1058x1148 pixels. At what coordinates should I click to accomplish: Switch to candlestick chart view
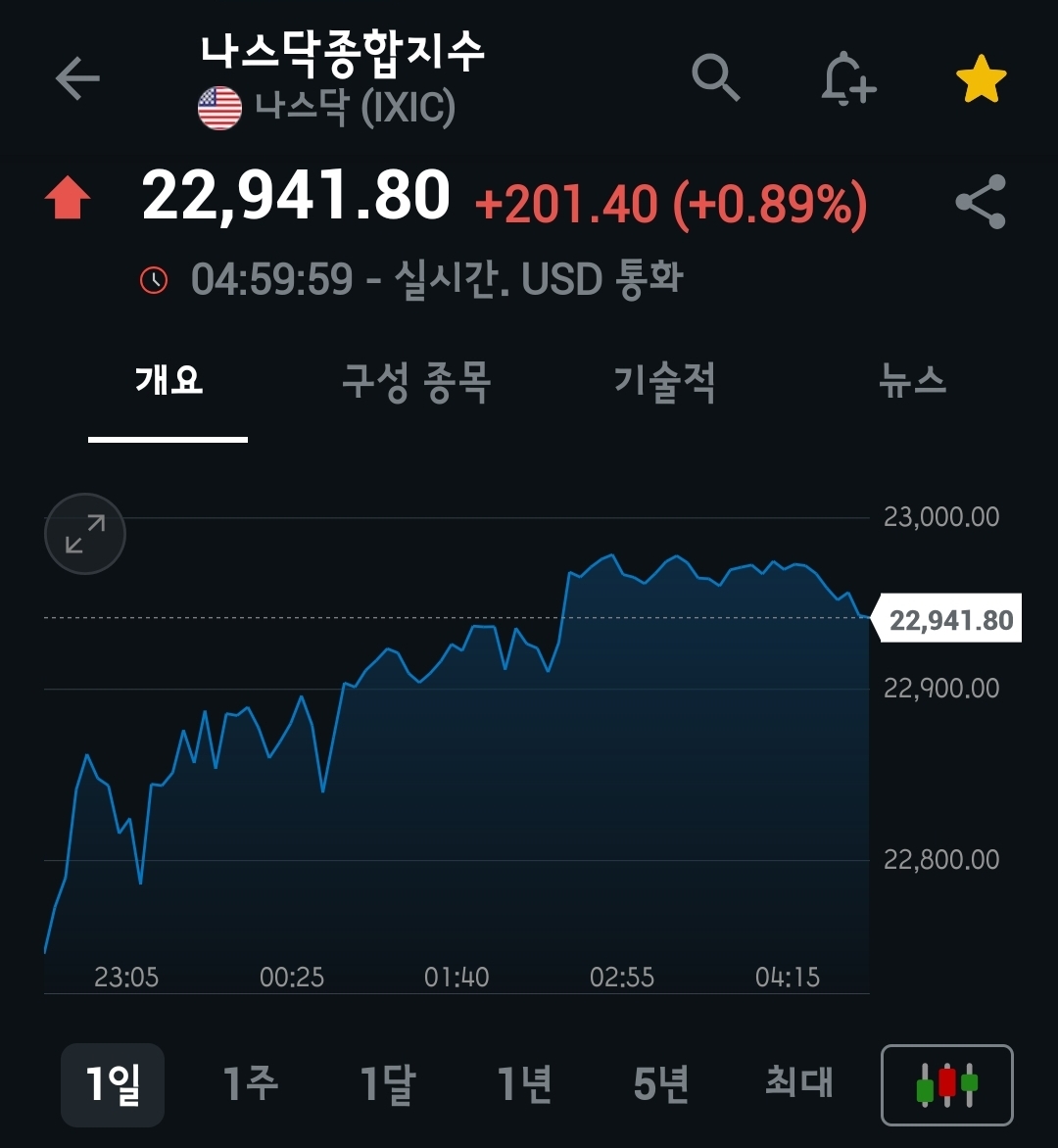coord(947,1084)
